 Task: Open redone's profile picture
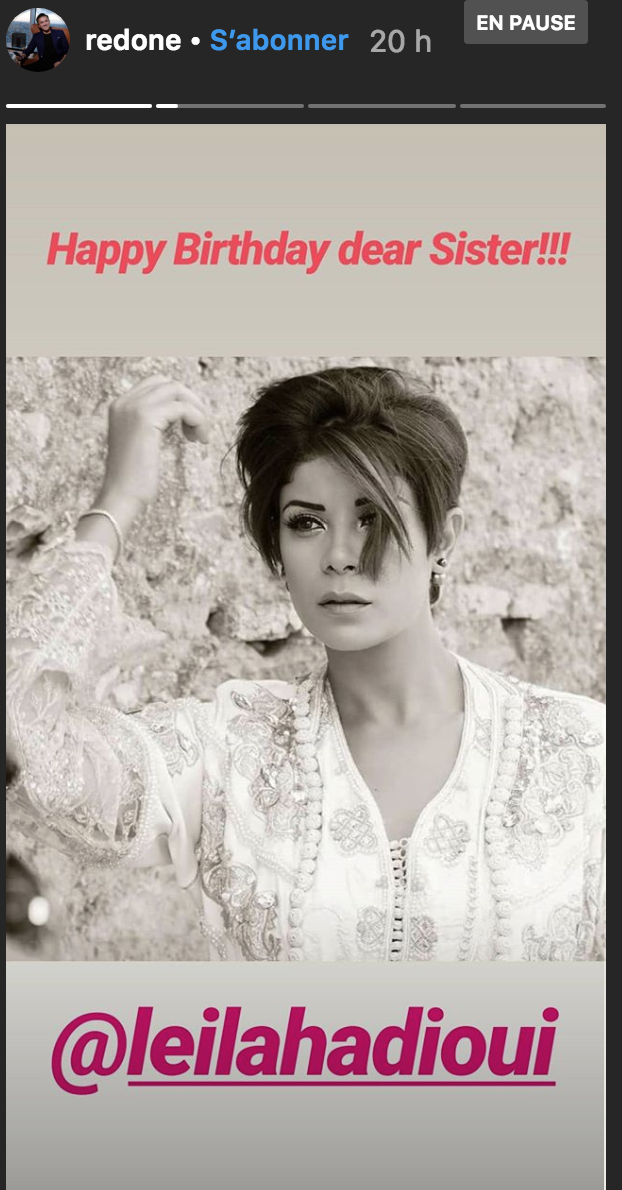tap(37, 40)
